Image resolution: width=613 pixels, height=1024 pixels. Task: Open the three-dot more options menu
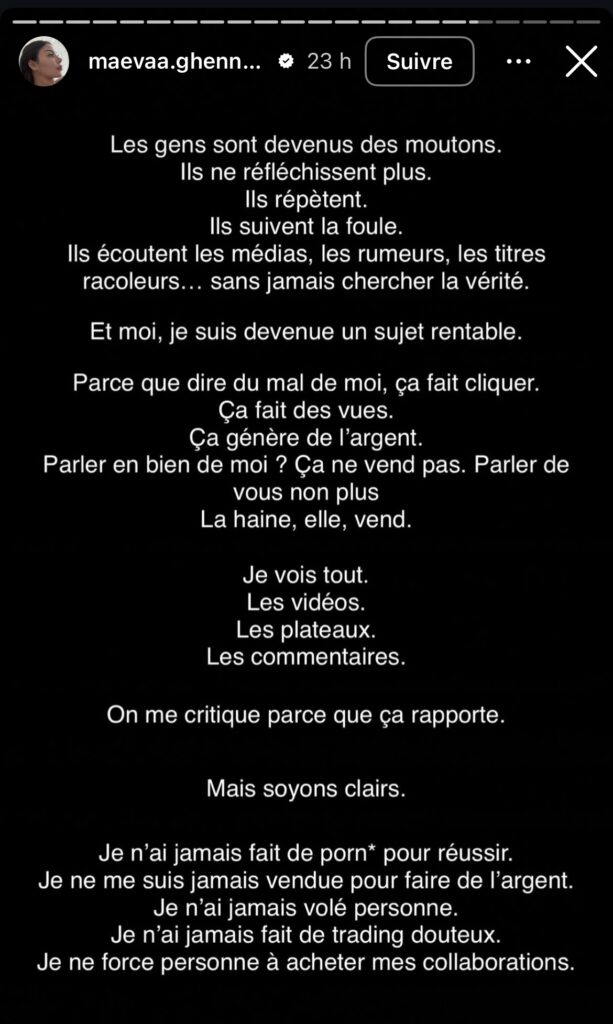[518, 61]
